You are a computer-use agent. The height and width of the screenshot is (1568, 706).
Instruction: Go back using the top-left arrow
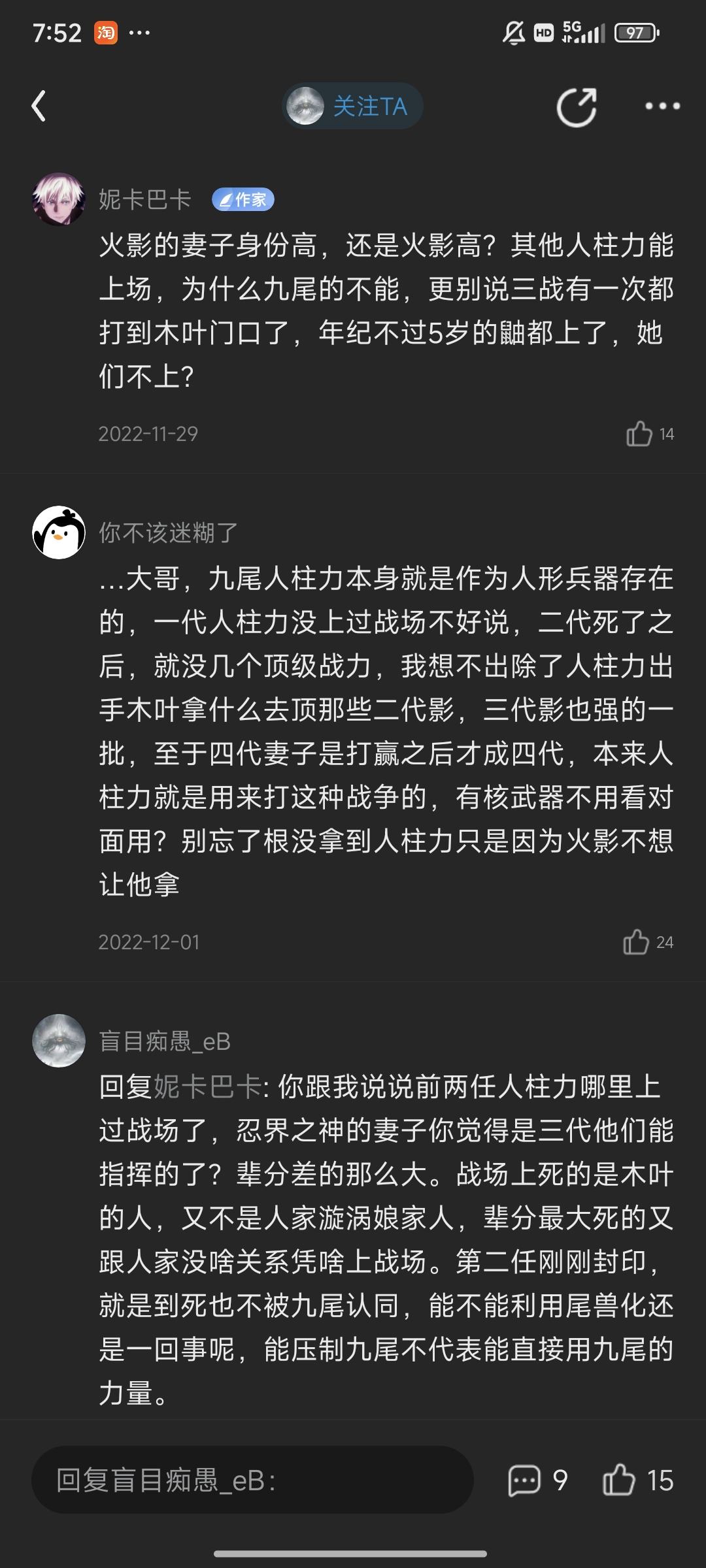click(39, 106)
